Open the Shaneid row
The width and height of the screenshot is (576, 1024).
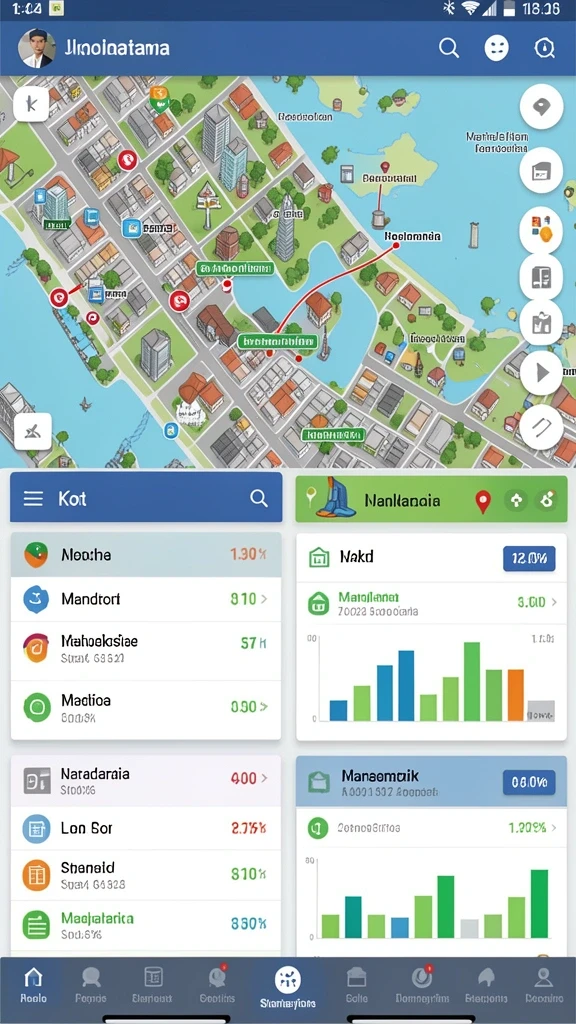[x=146, y=875]
